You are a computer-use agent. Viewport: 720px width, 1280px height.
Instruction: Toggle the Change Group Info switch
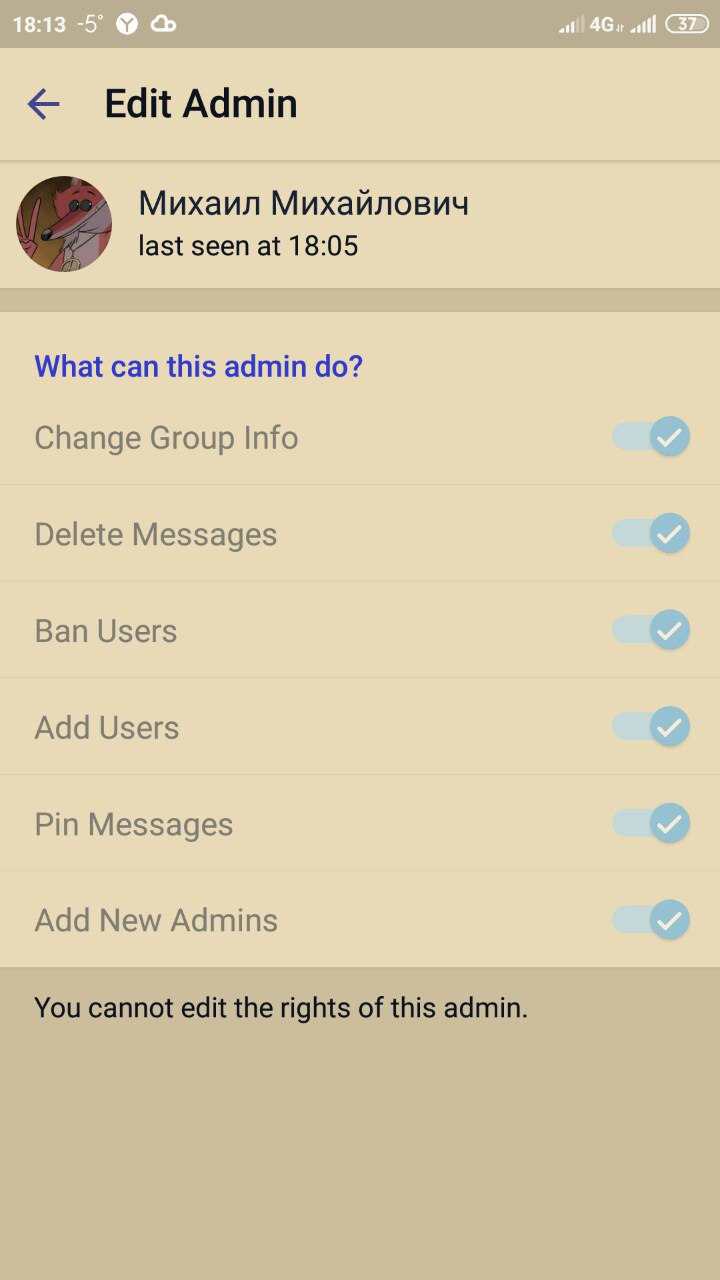pyautogui.click(x=651, y=437)
